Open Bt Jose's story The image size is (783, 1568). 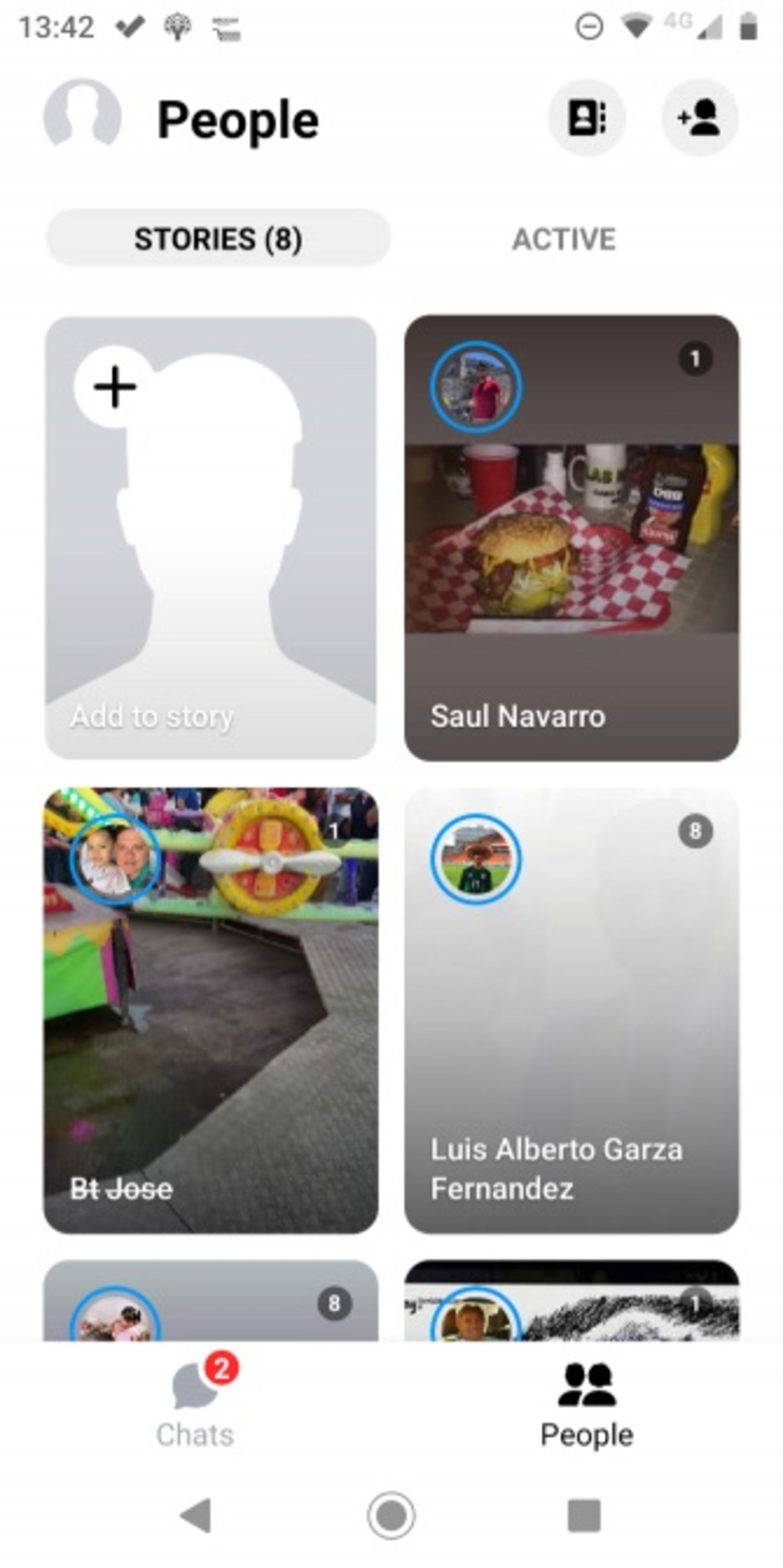211,1010
